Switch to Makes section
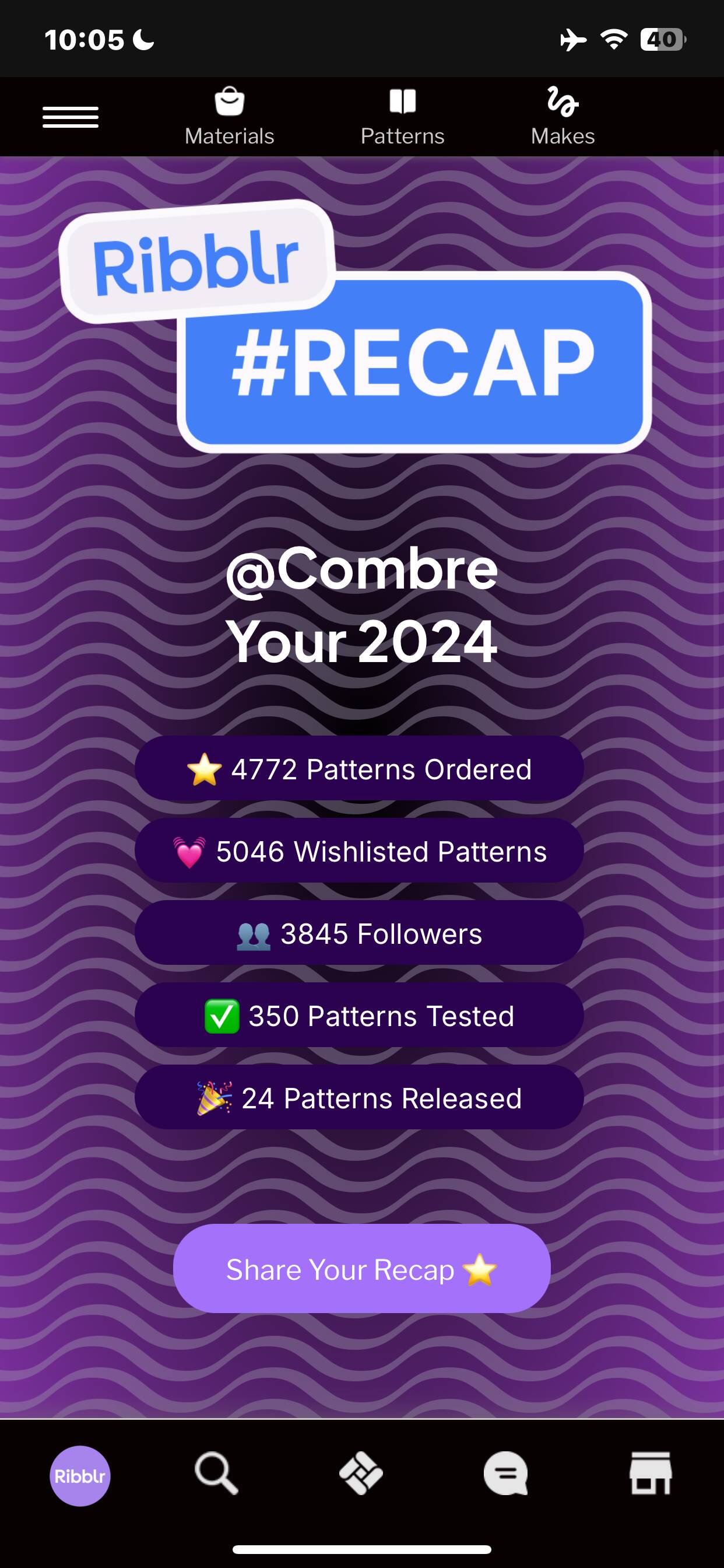 [x=563, y=117]
